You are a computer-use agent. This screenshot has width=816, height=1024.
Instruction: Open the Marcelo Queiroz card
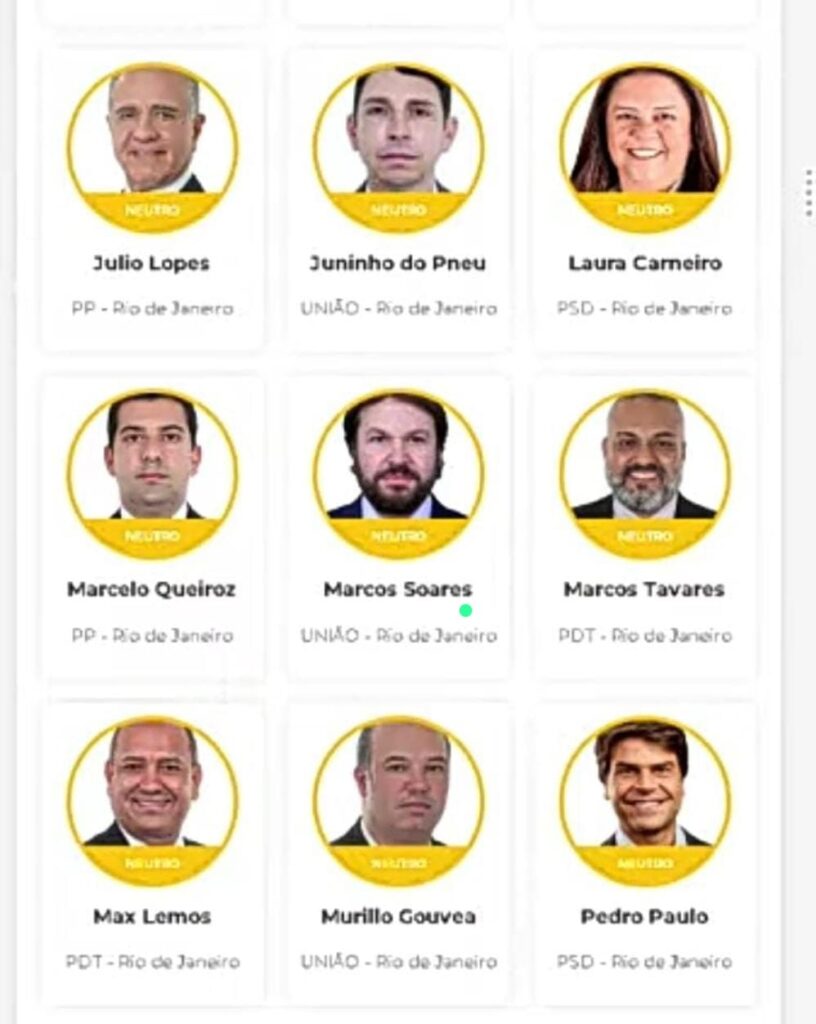152,526
